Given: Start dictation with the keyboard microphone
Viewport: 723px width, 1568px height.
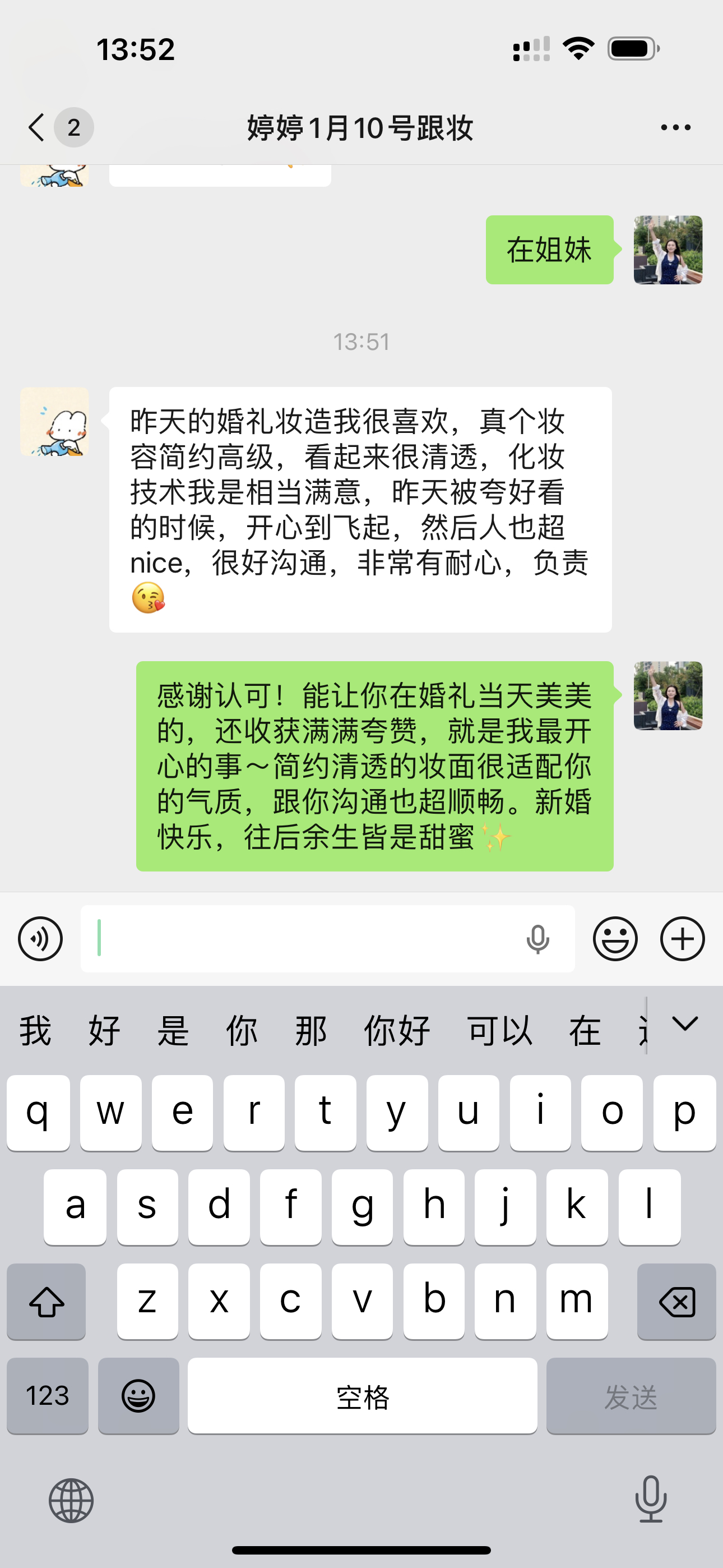Looking at the screenshot, I should pos(651,1499).
